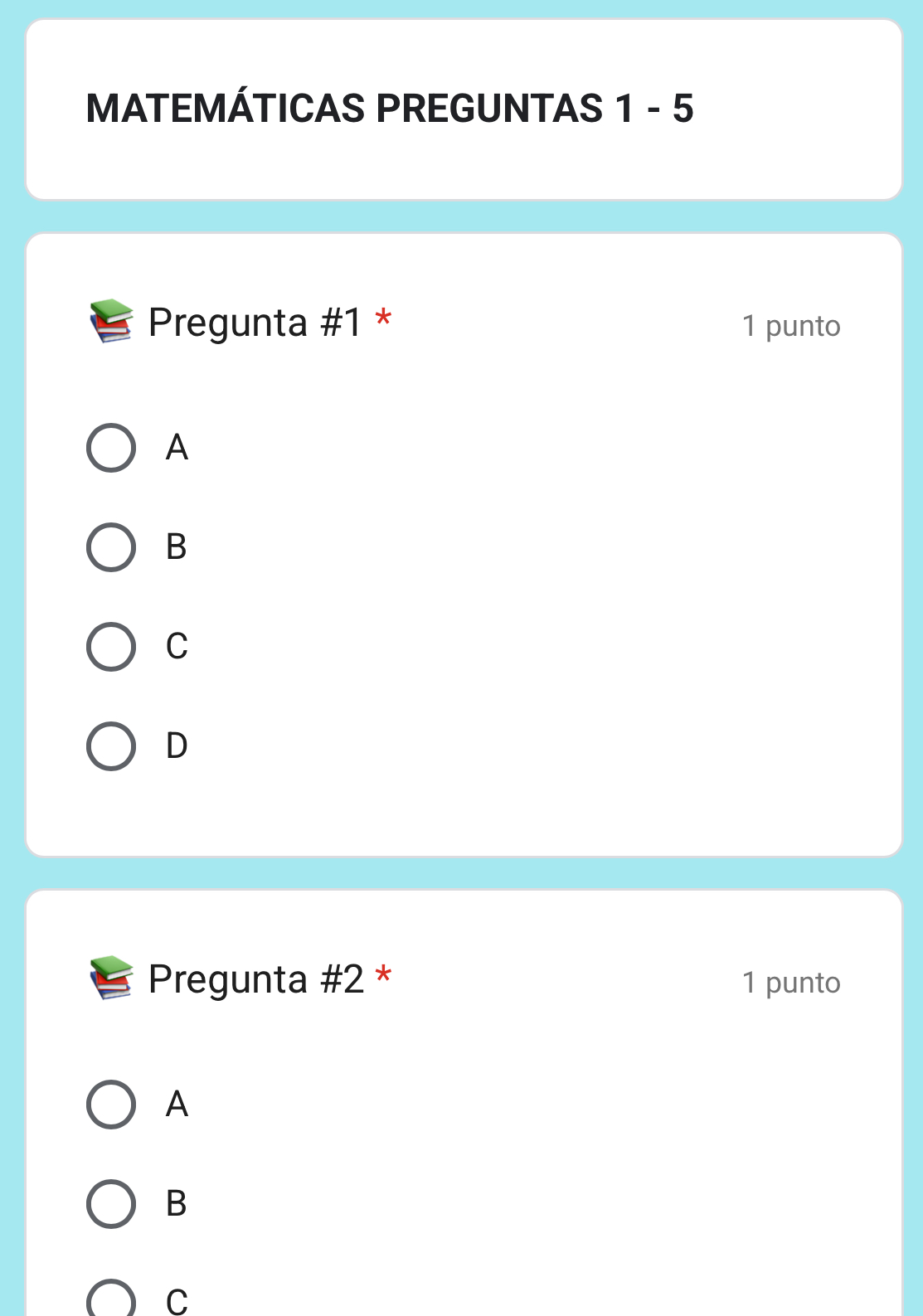Select option D for Pregunta #1
Image resolution: width=923 pixels, height=1316 pixels.
pyautogui.click(x=110, y=745)
